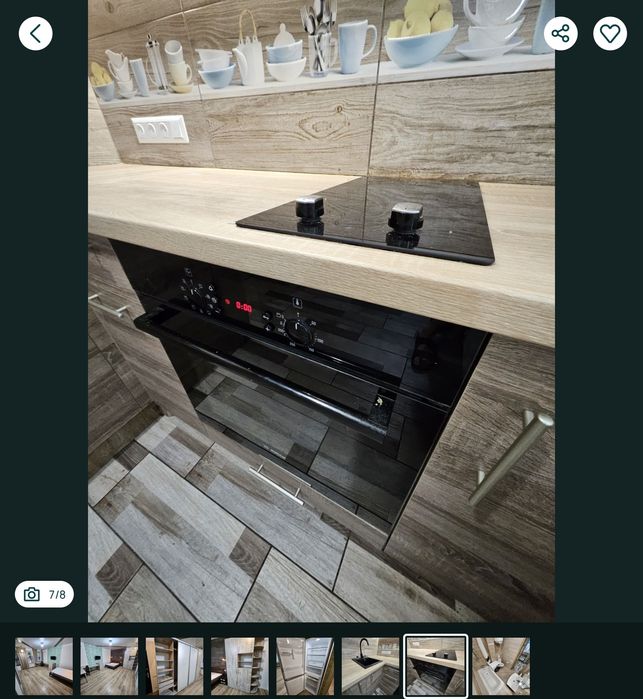This screenshot has width=643, height=699.
Task: Select the third thumbnail in the strip
Action: [174, 666]
